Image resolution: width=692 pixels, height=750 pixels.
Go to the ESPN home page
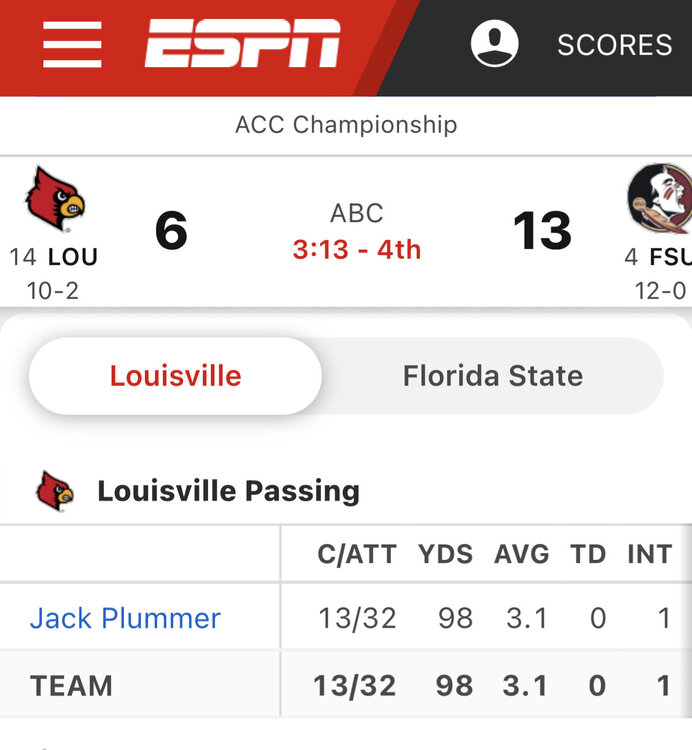pos(242,45)
